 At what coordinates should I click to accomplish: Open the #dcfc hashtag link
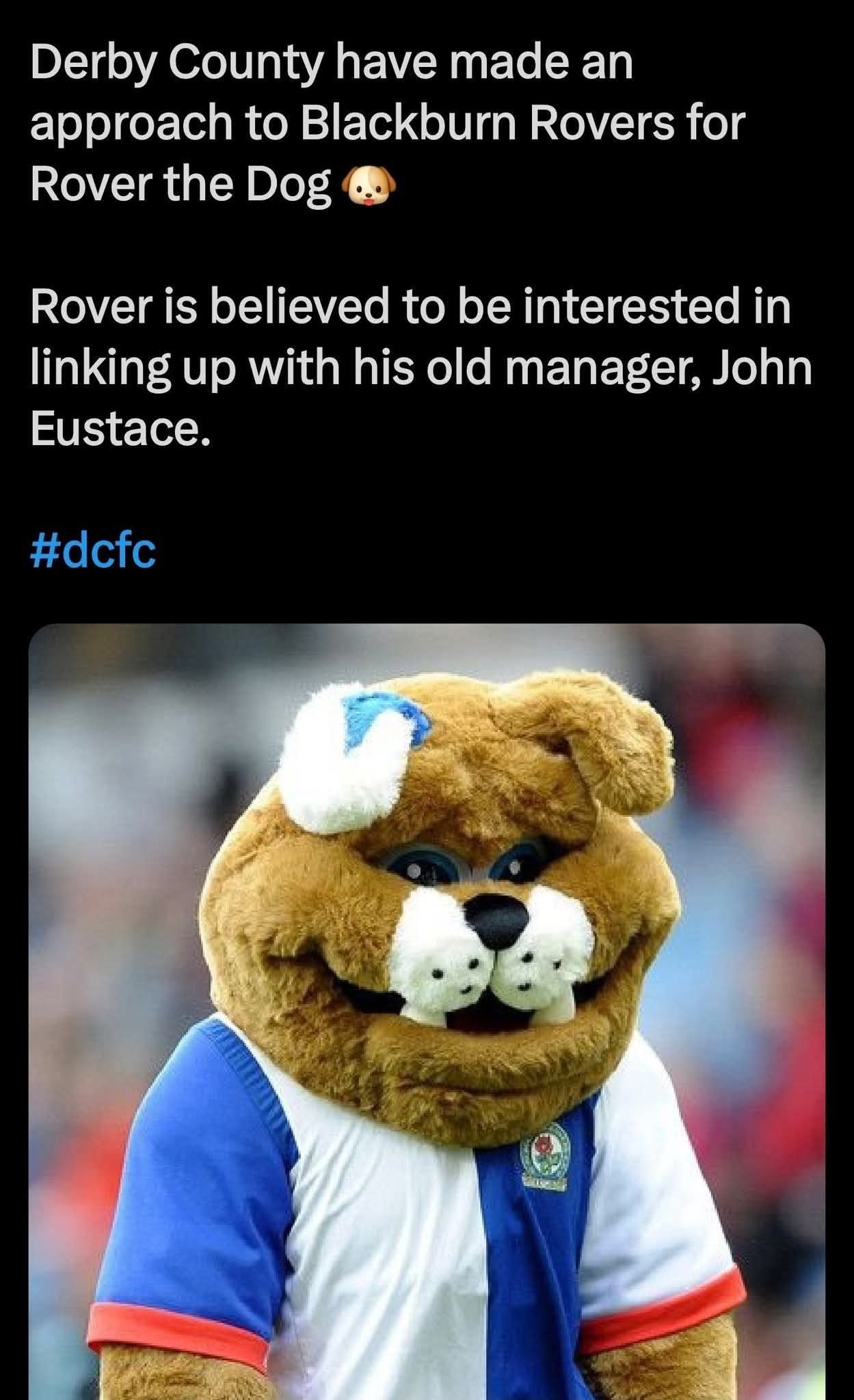pos(94,533)
